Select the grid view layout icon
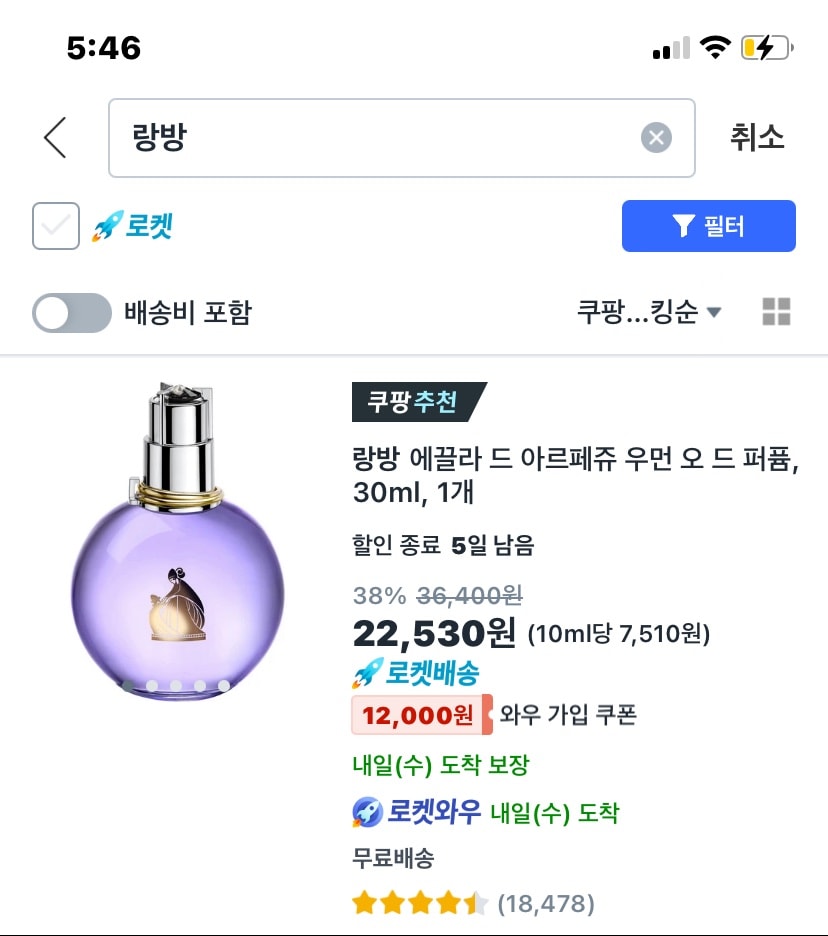This screenshot has height=936, width=828. pyautogui.click(x=775, y=311)
